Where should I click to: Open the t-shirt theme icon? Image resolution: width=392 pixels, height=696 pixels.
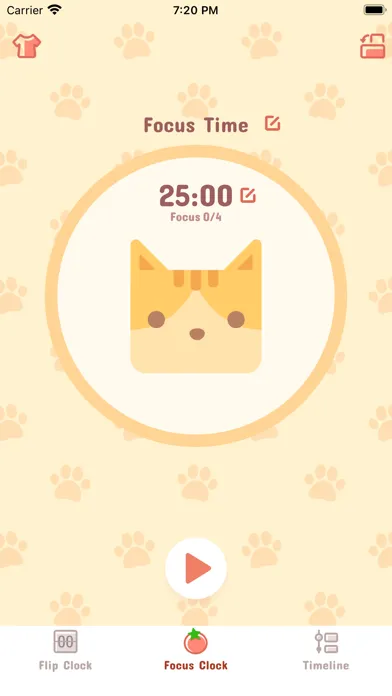(x=27, y=46)
